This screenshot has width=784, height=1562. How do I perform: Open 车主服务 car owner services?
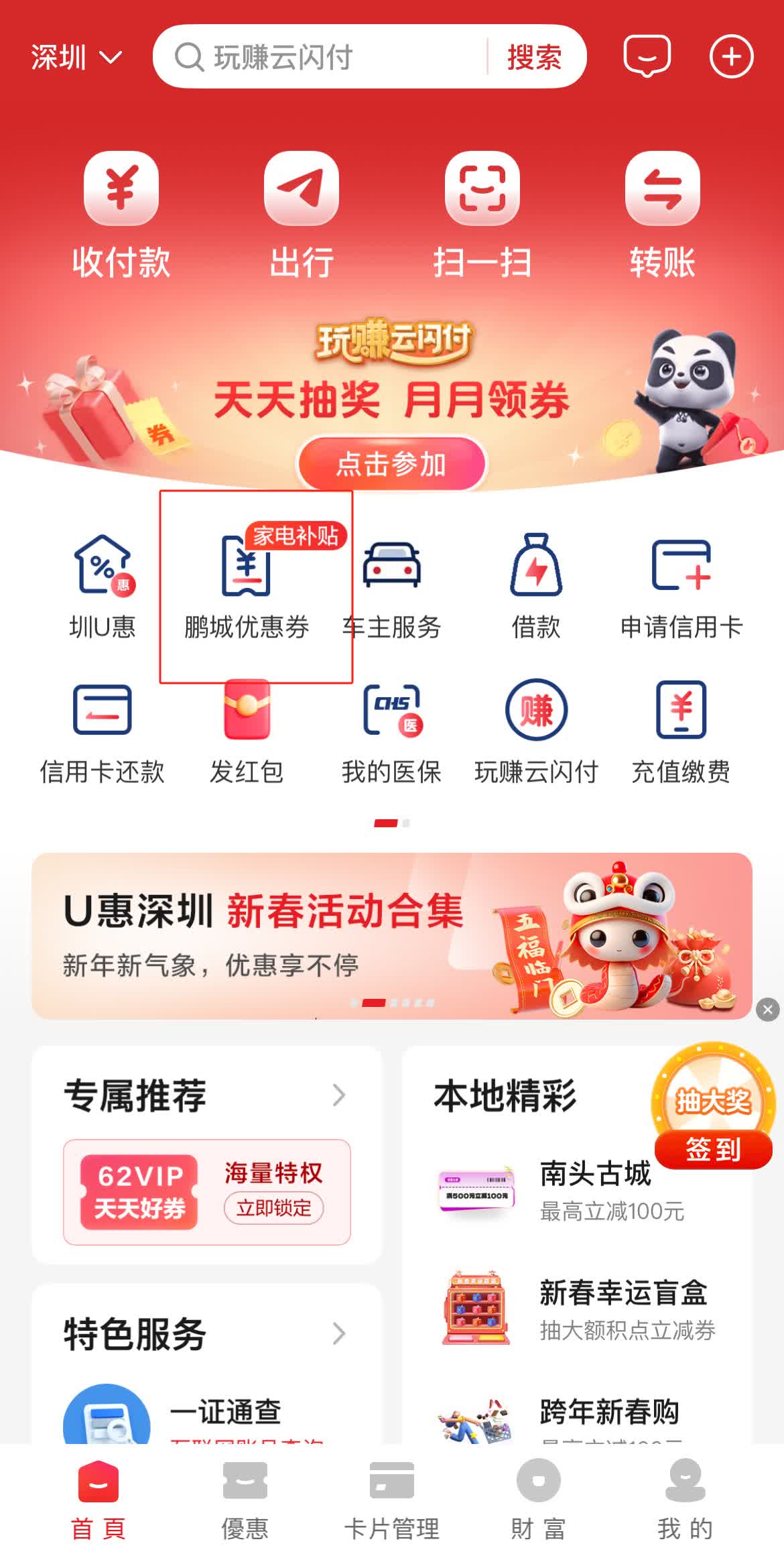391,587
